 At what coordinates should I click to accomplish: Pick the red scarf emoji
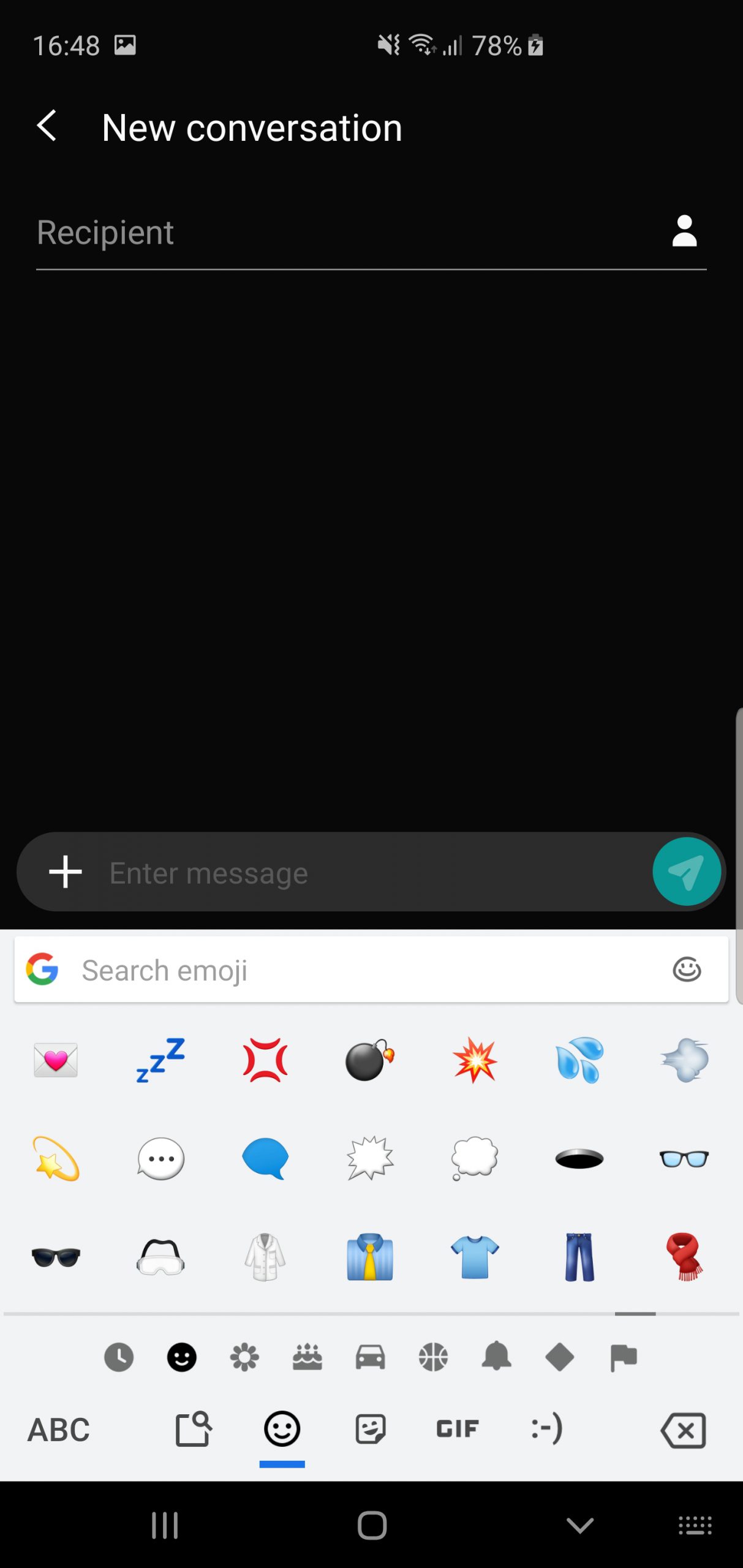click(685, 1257)
